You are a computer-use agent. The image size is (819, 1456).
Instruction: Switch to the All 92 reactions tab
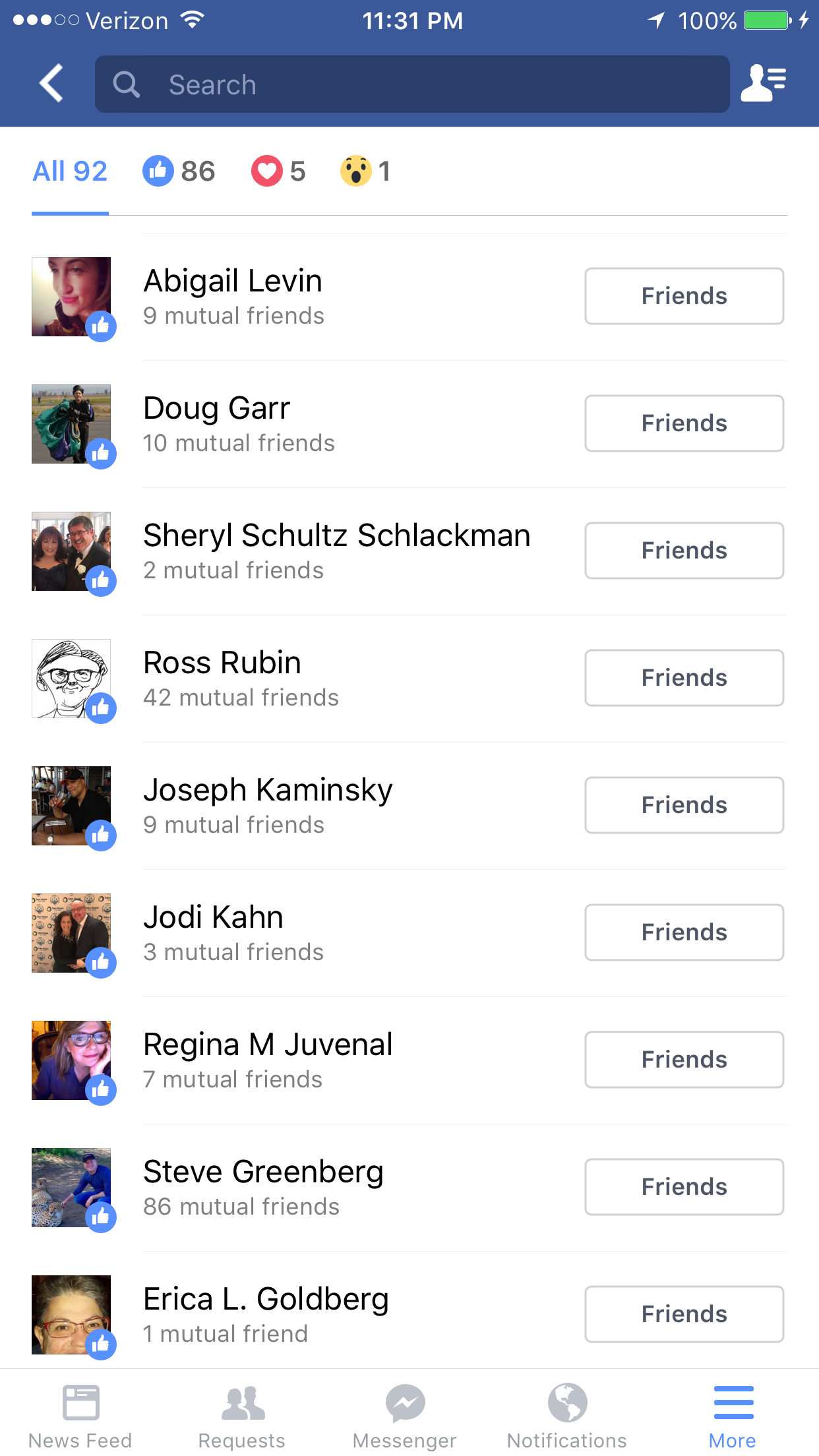point(70,171)
